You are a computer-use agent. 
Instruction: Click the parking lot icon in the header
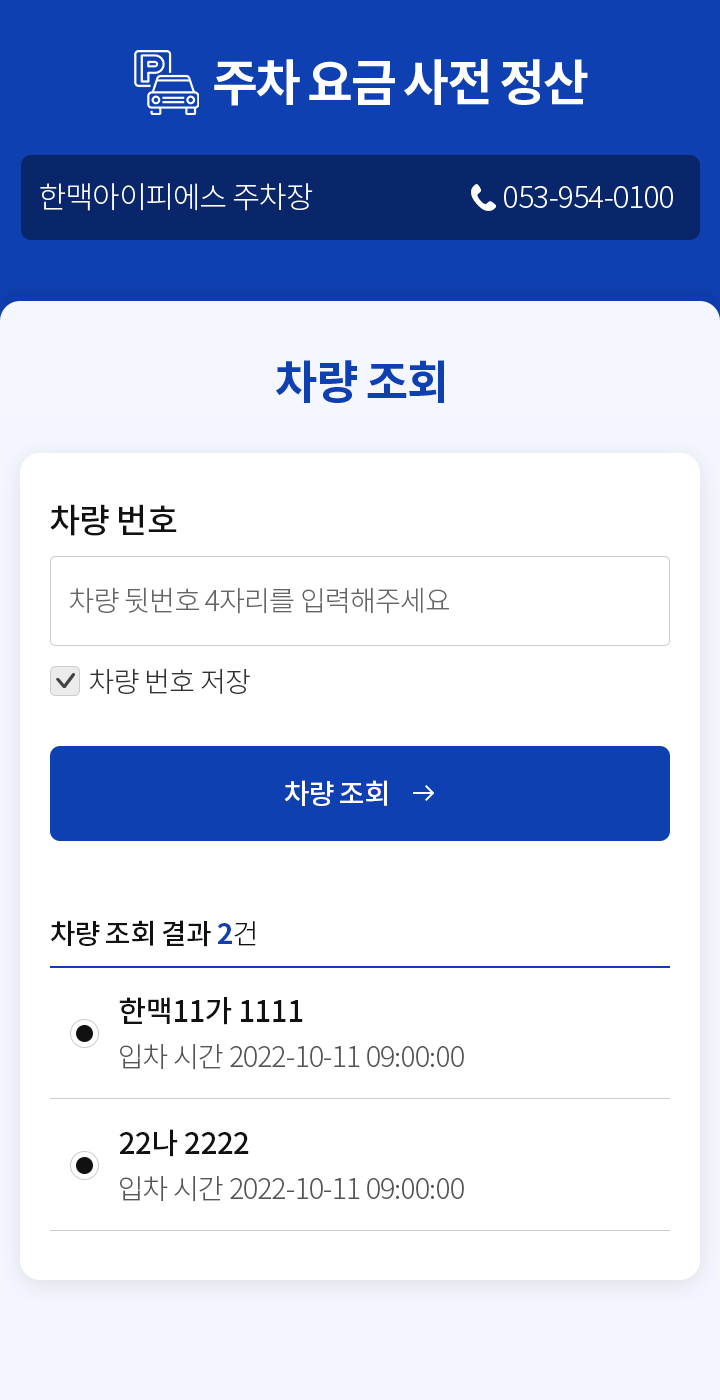[x=166, y=84]
